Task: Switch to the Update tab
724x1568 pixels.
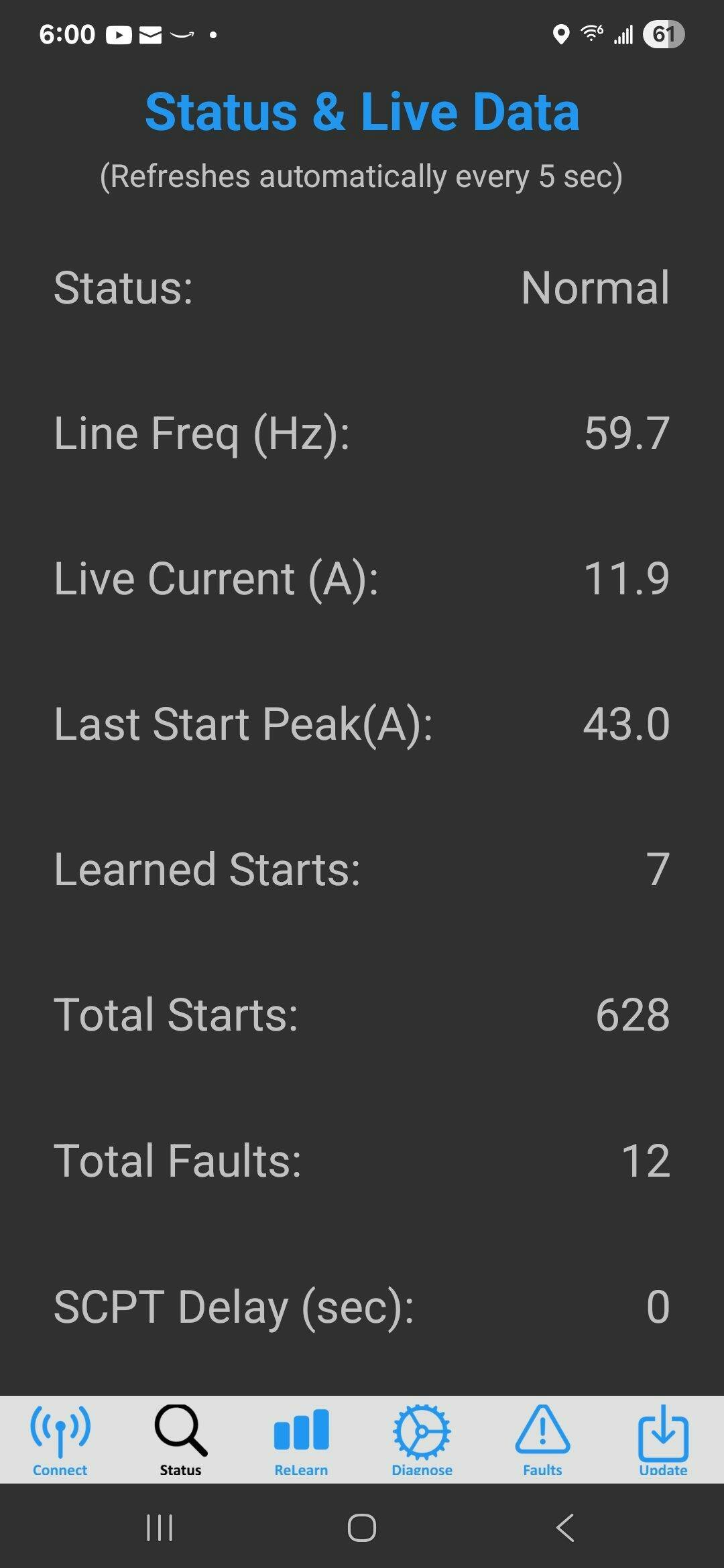Action: [664, 1441]
